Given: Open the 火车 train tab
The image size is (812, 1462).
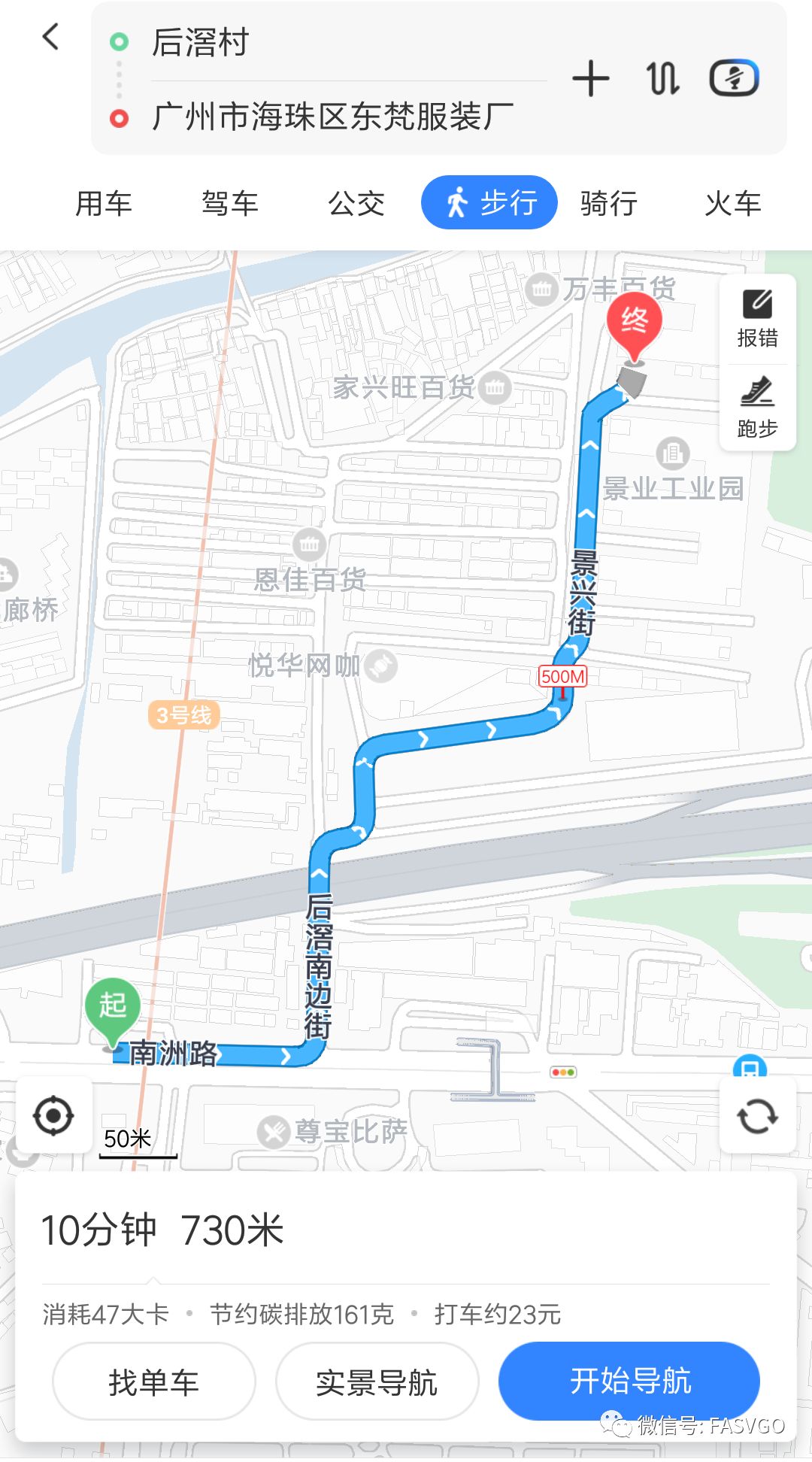Looking at the screenshot, I should 733,203.
